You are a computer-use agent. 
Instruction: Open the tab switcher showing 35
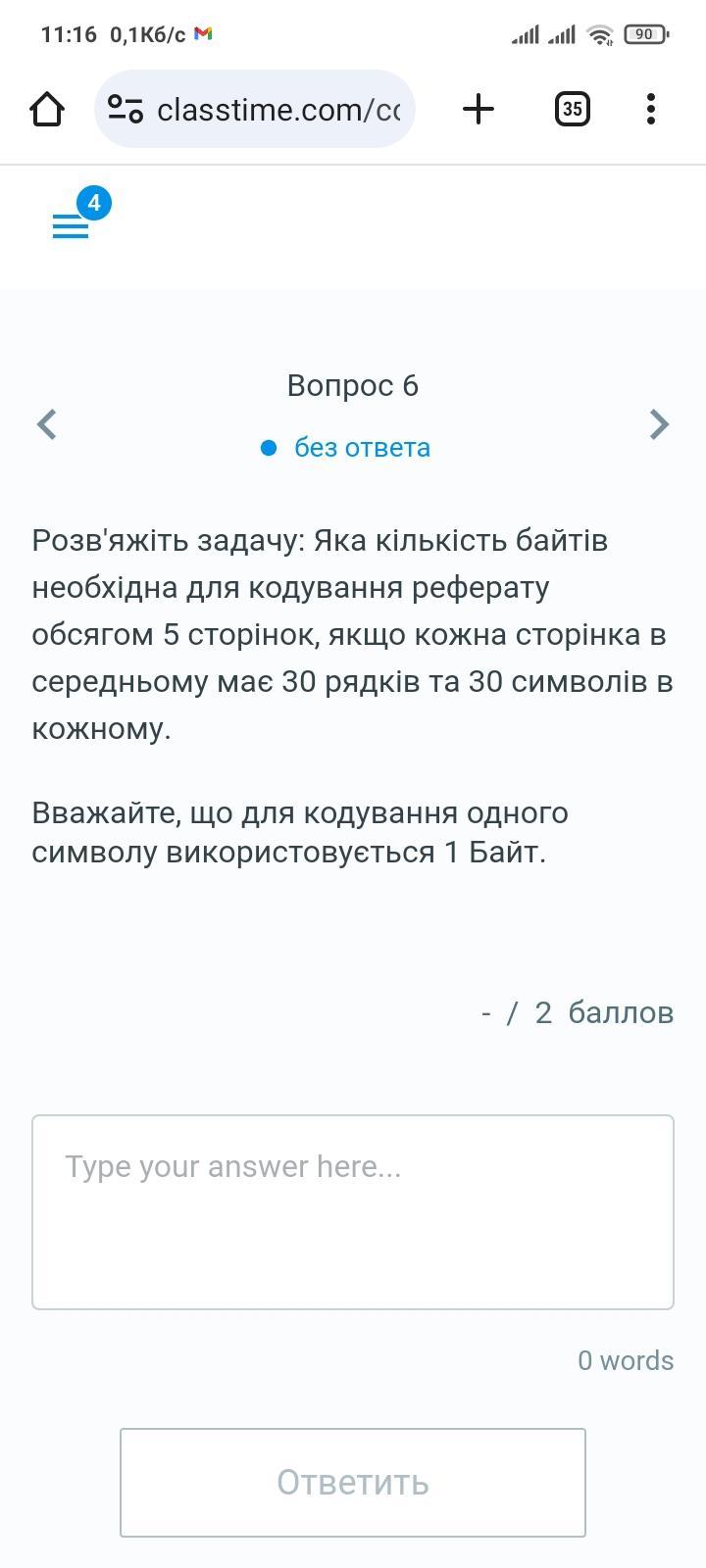coord(573,109)
